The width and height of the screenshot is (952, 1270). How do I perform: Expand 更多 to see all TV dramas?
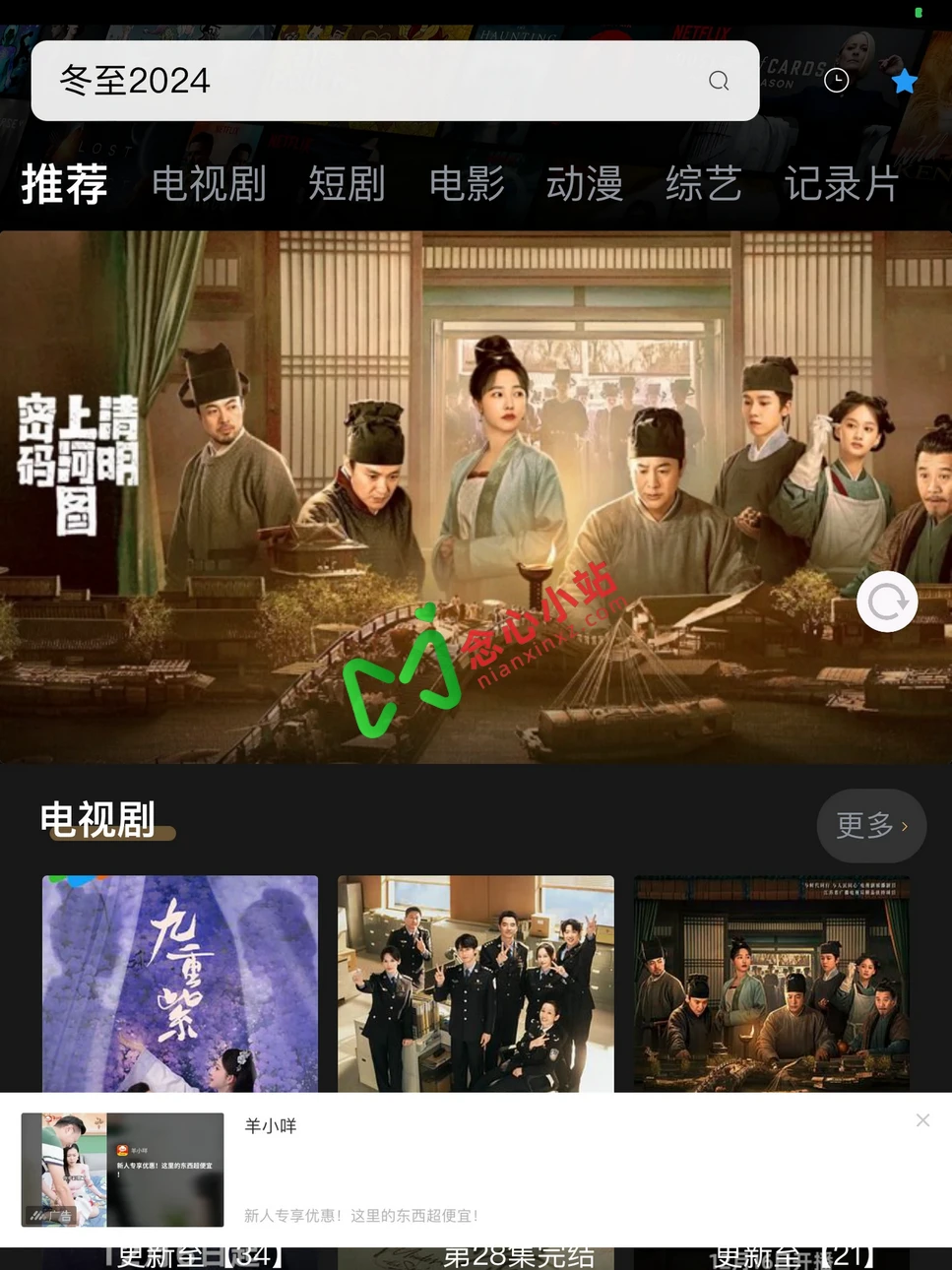pos(870,826)
